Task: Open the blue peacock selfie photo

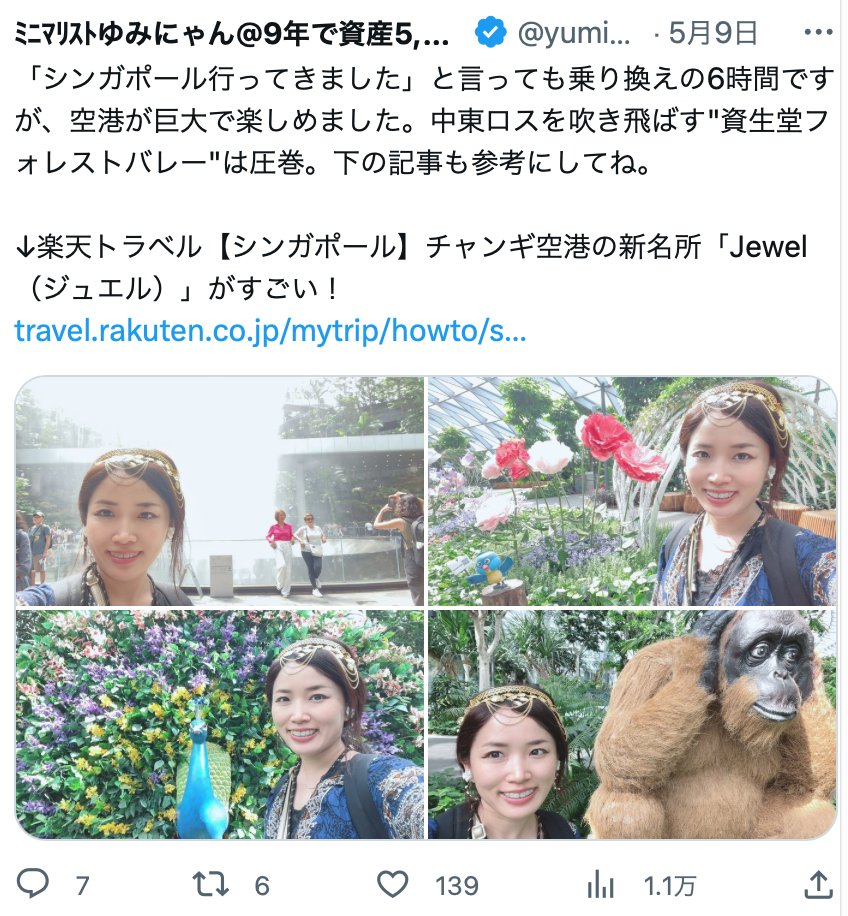Action: point(220,724)
